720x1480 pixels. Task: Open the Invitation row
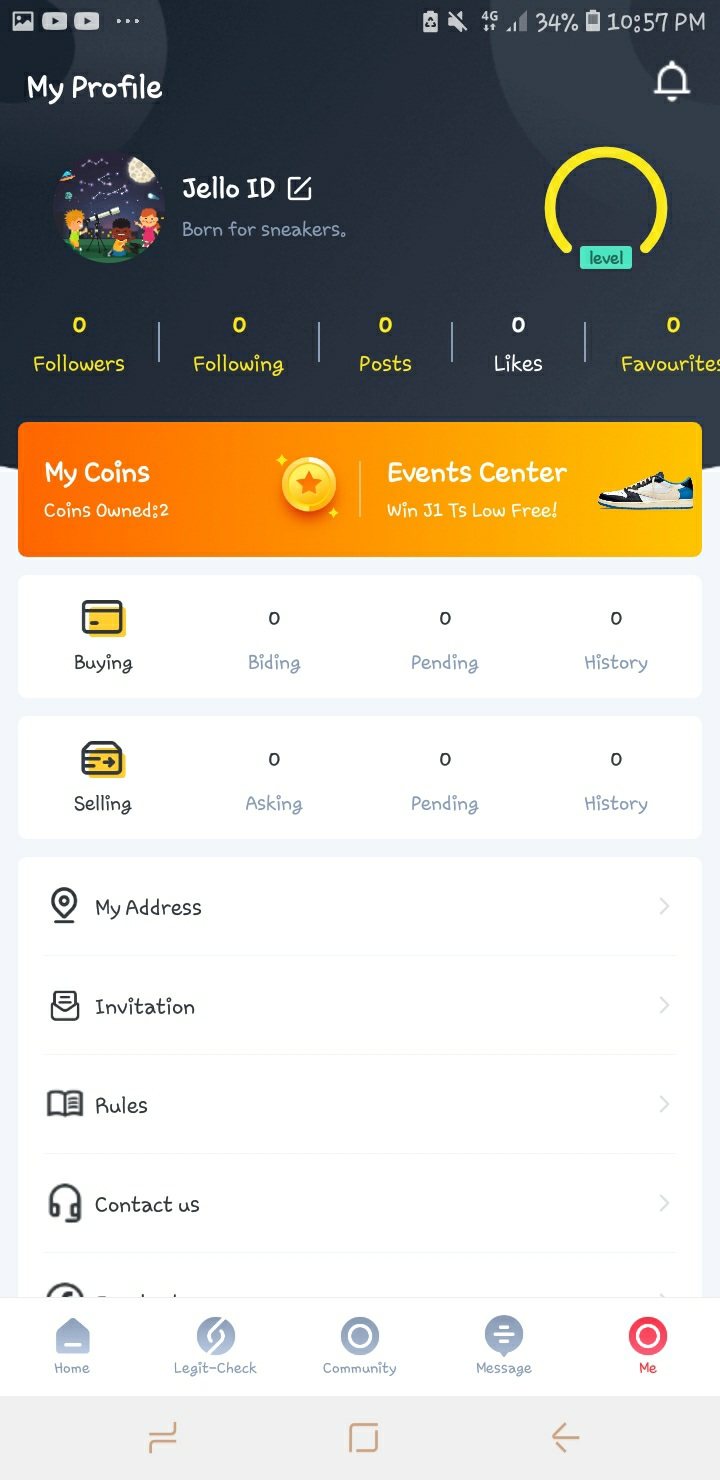point(360,1006)
